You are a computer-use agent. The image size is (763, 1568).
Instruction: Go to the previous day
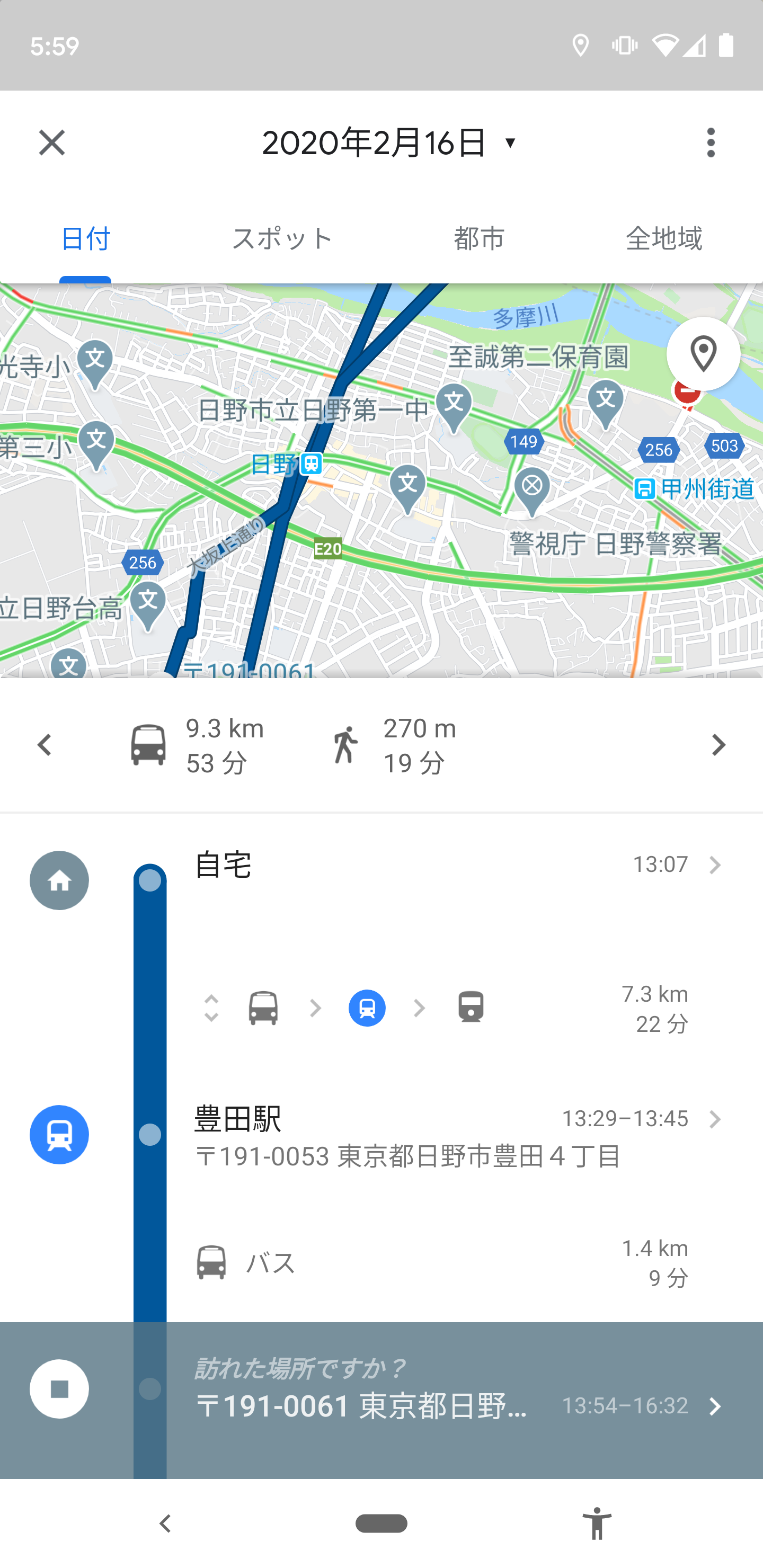click(45, 745)
